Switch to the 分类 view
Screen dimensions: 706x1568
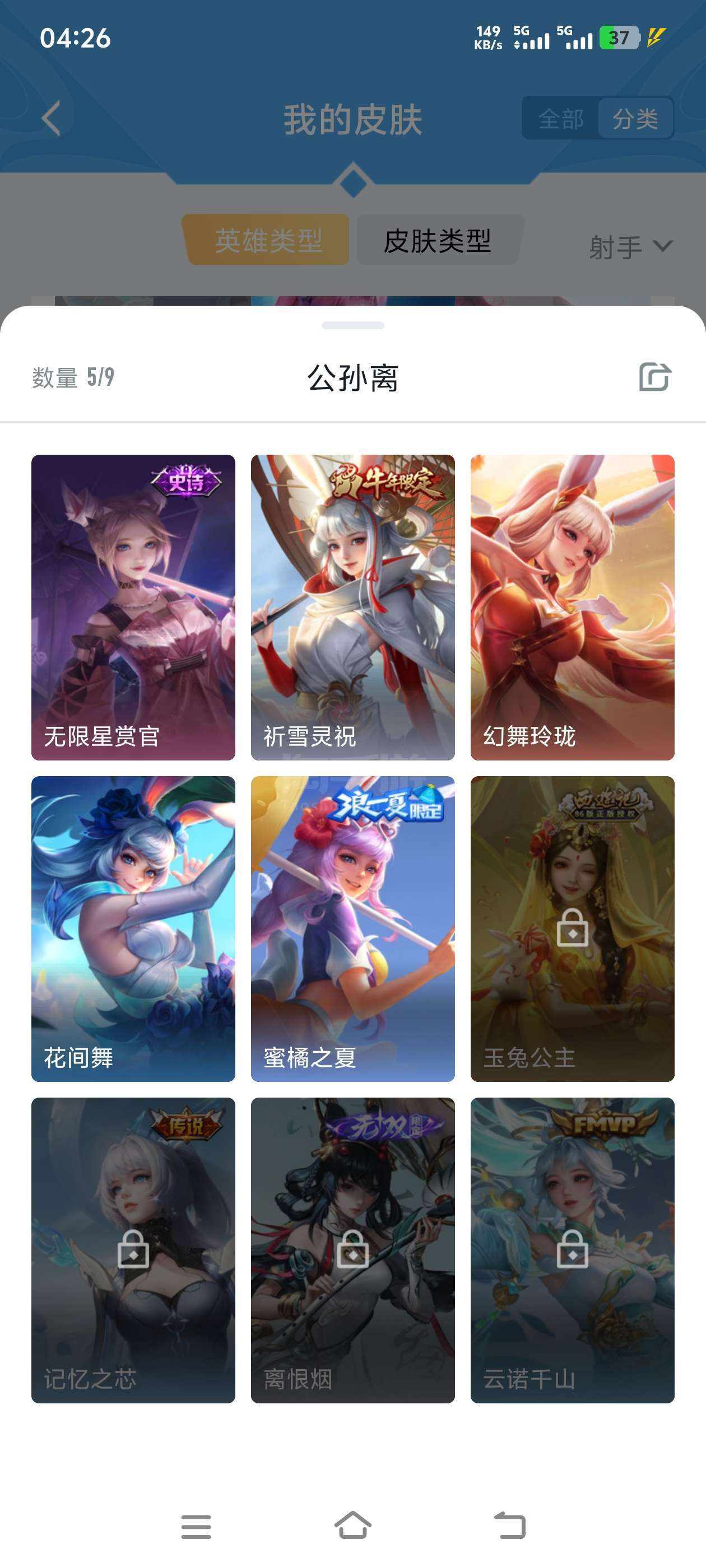[x=635, y=118]
